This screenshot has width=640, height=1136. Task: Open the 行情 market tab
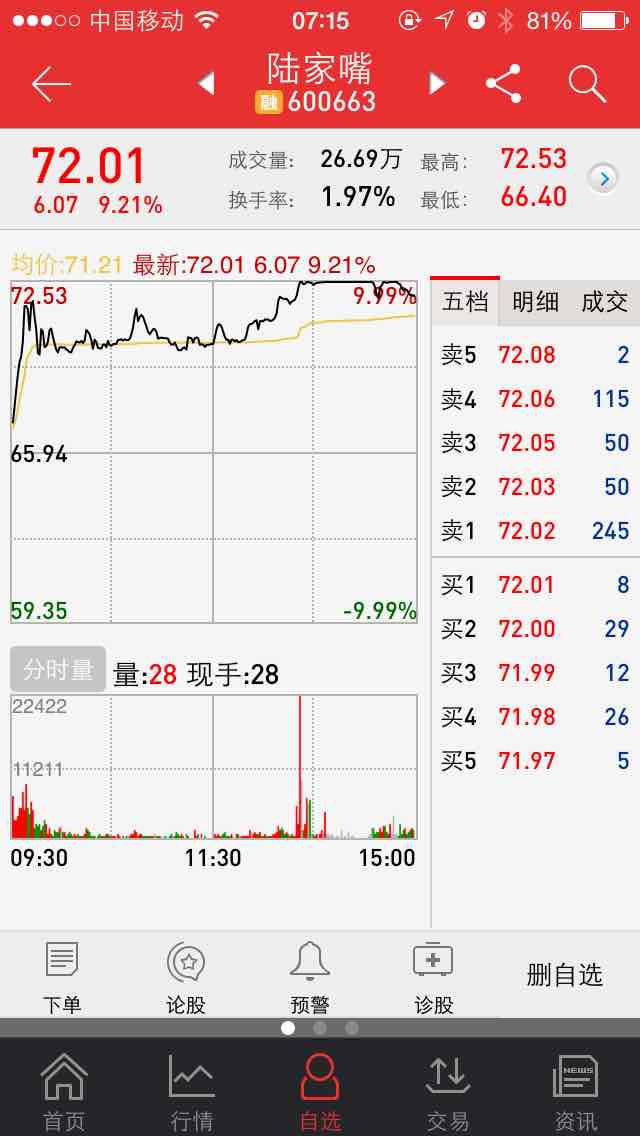click(191, 1092)
